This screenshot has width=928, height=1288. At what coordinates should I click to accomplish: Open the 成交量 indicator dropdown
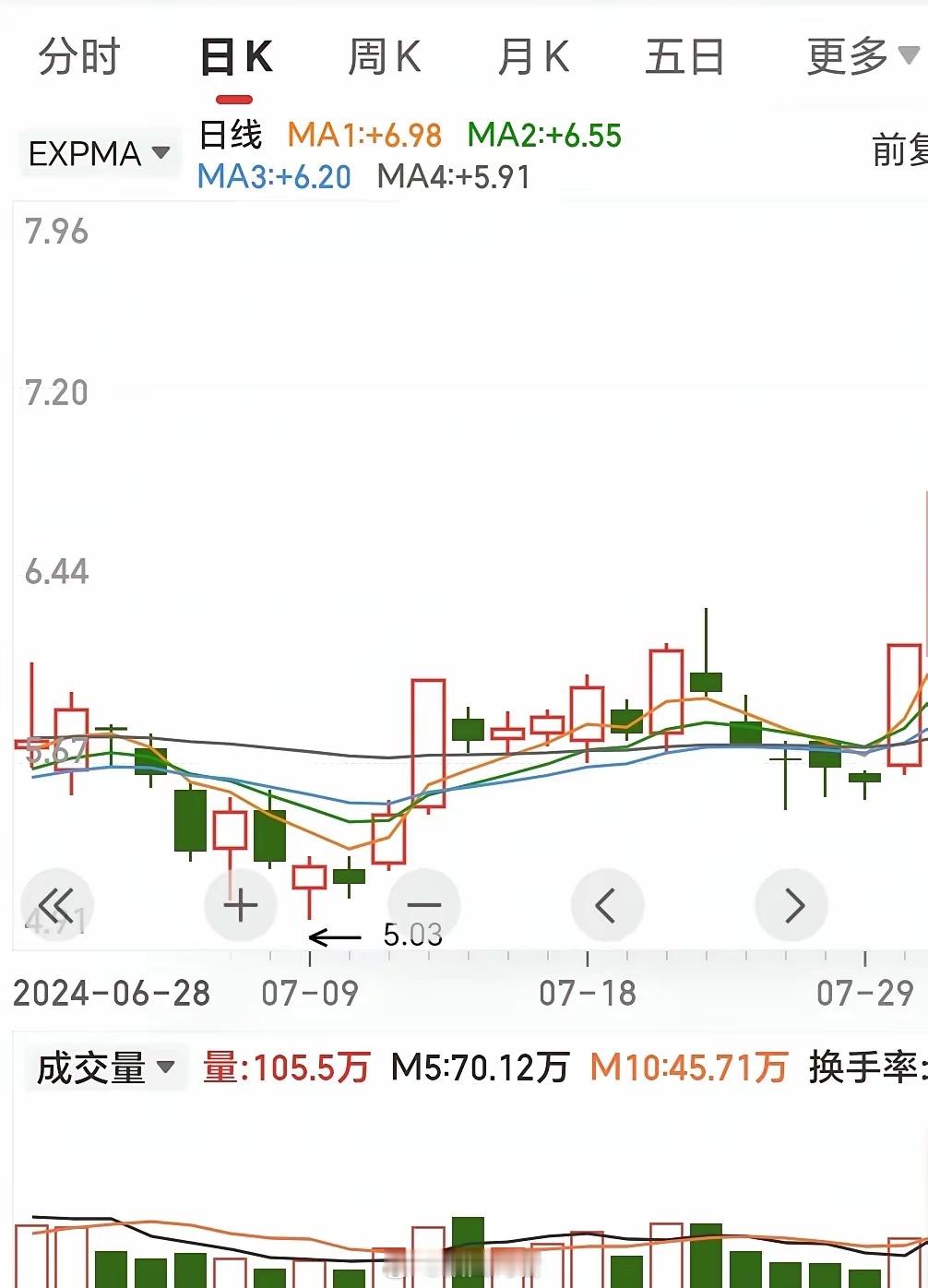click(105, 1068)
